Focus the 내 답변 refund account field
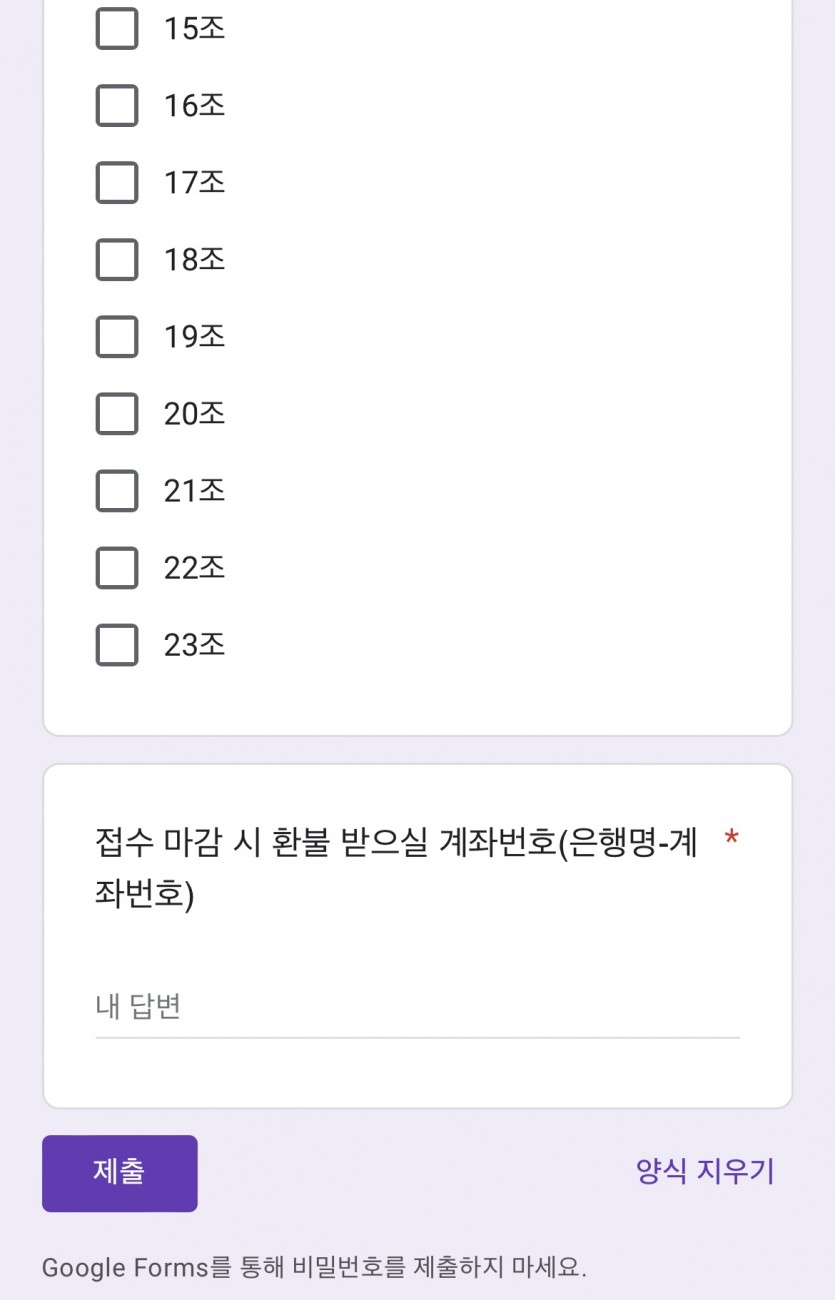Screen dimensions: 835x1300 [x=417, y=1006]
